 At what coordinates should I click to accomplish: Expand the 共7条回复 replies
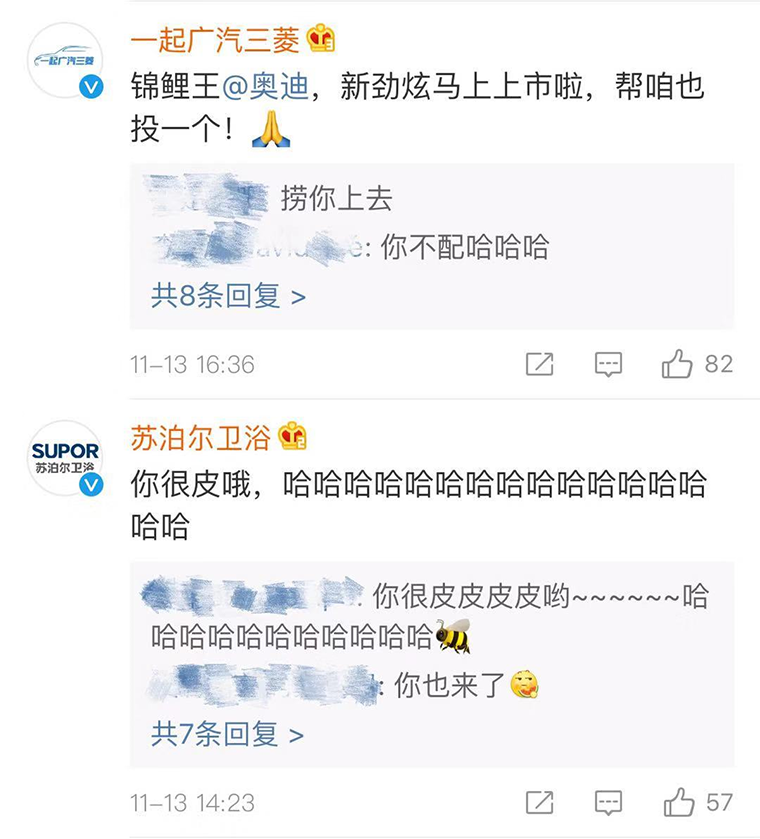(x=227, y=735)
